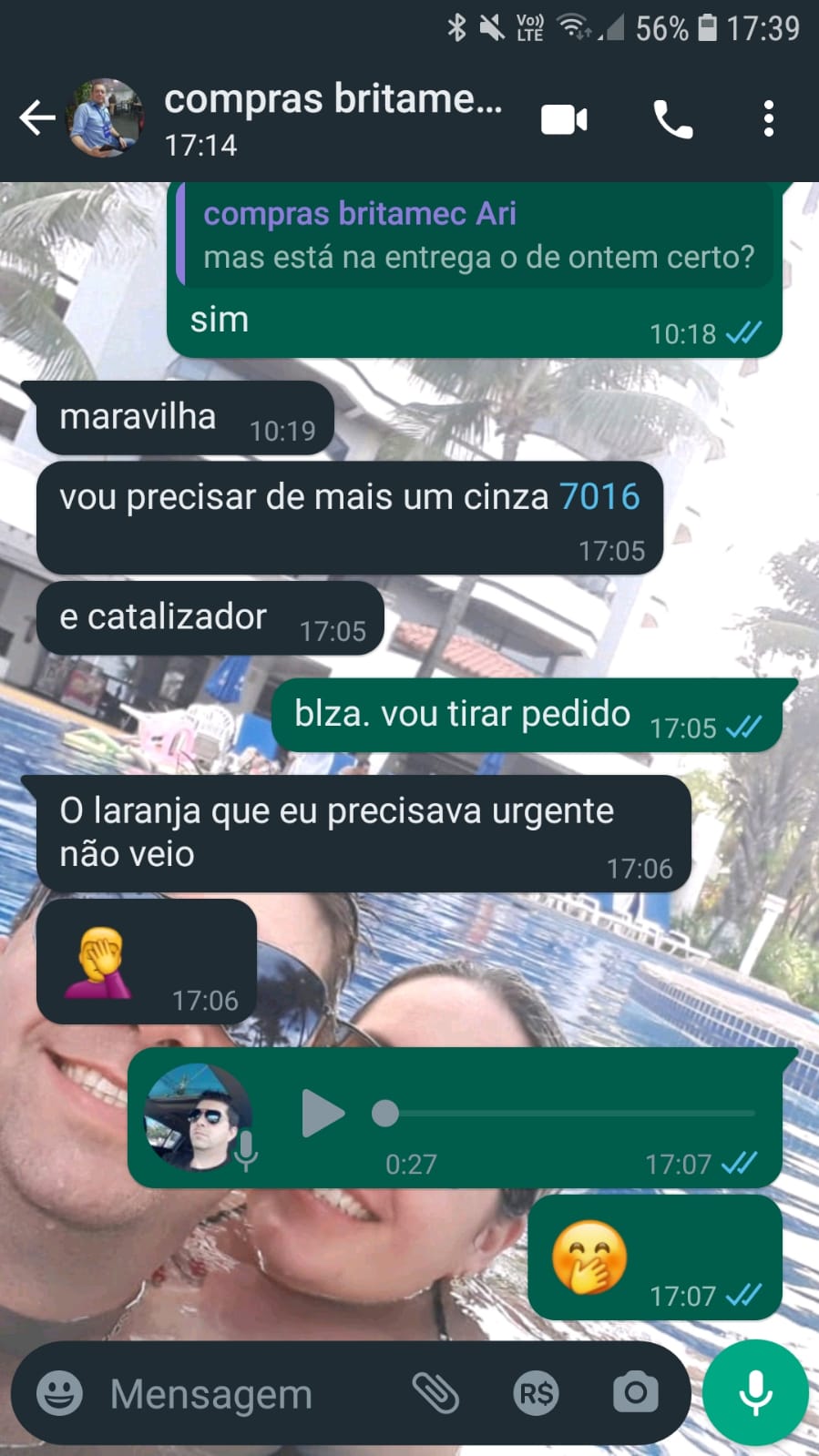Start a voice call
Image resolution: width=819 pixels, height=1456 pixels.
pos(673,119)
